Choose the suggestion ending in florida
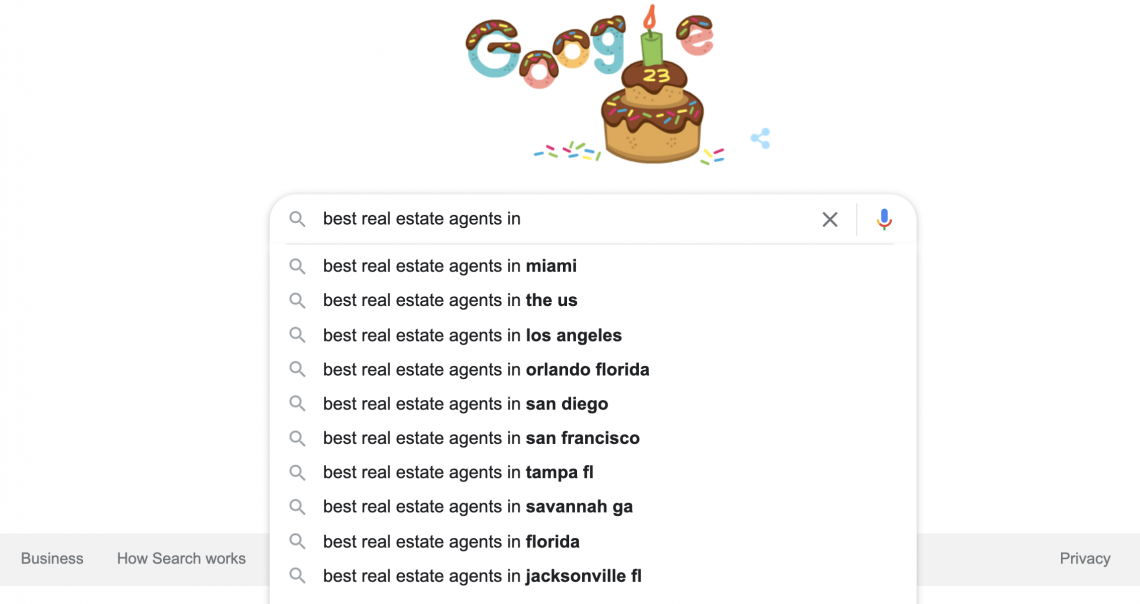Viewport: 1140px width, 604px height. pyautogui.click(x=451, y=542)
